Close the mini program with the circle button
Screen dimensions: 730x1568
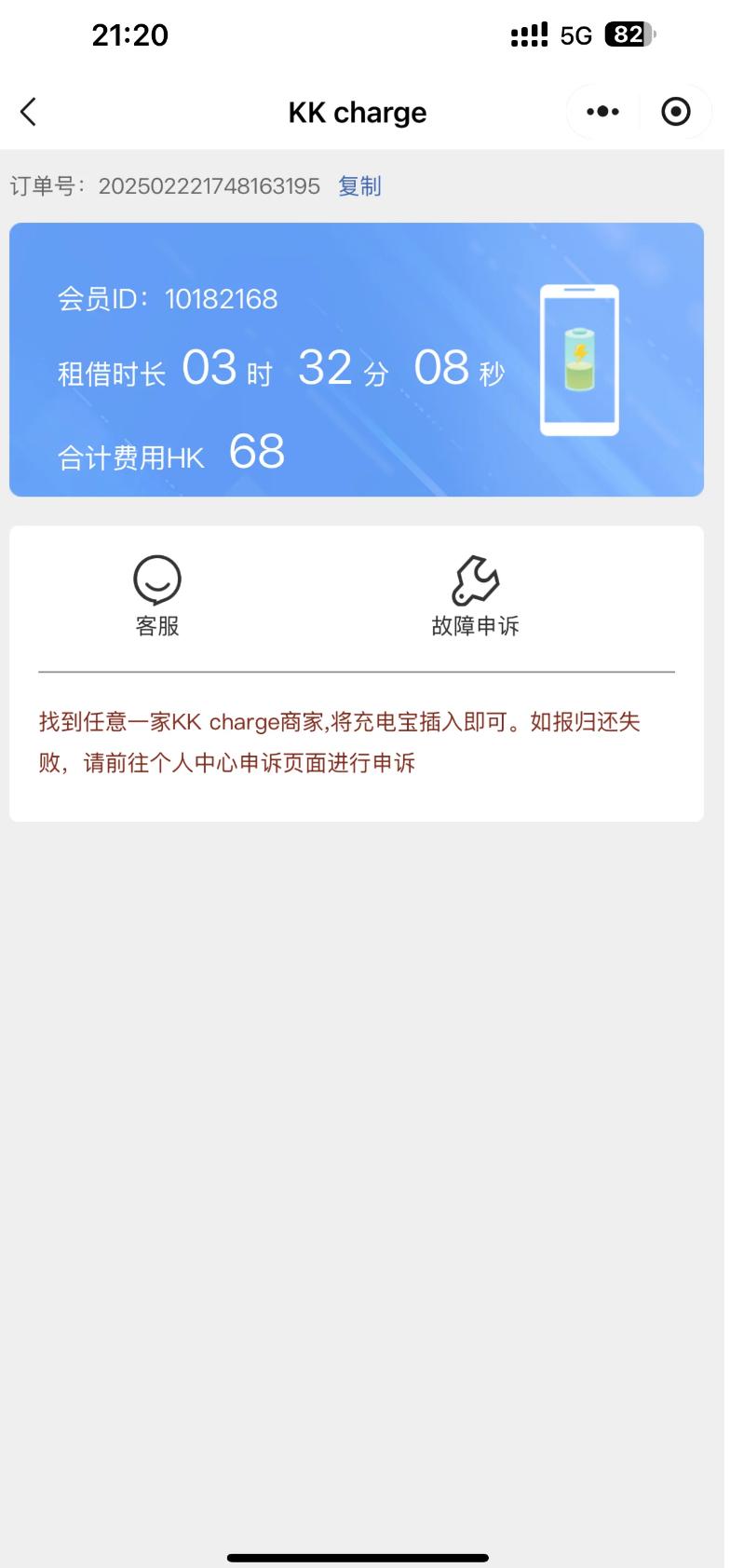point(675,112)
